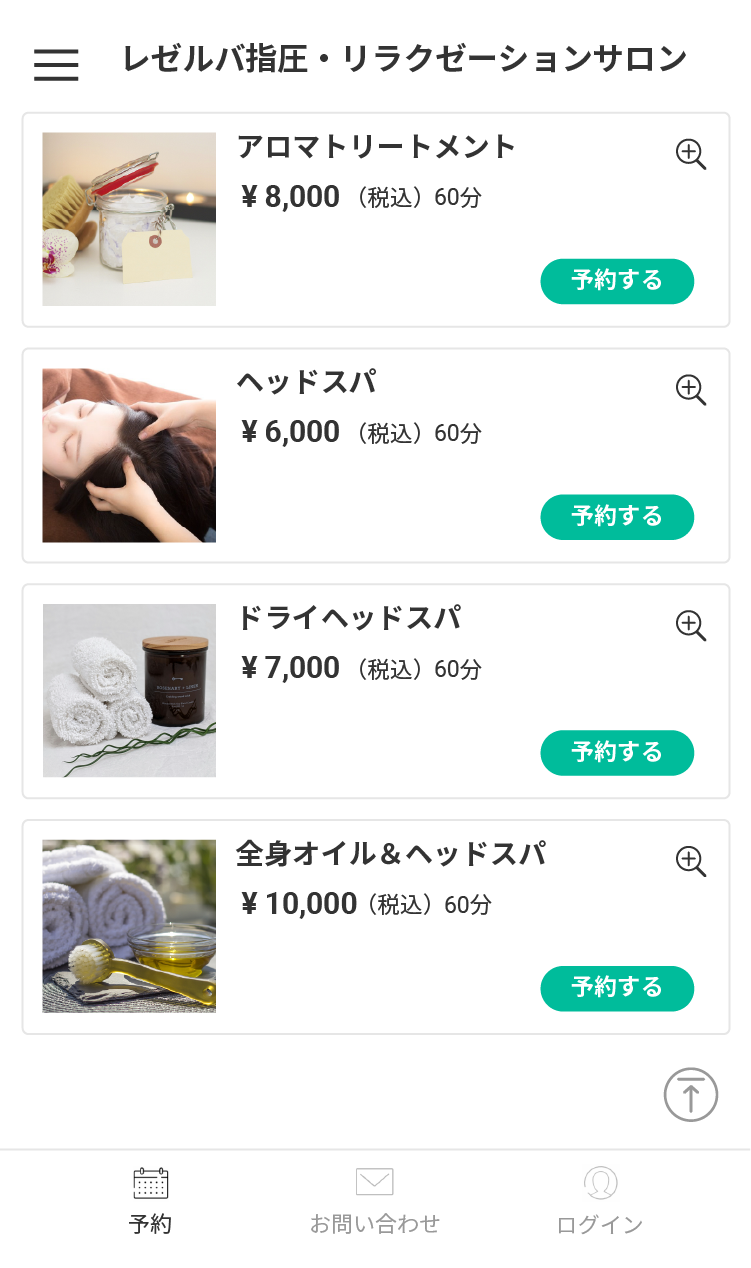Zoom into アロマトリートメント details

click(691, 154)
